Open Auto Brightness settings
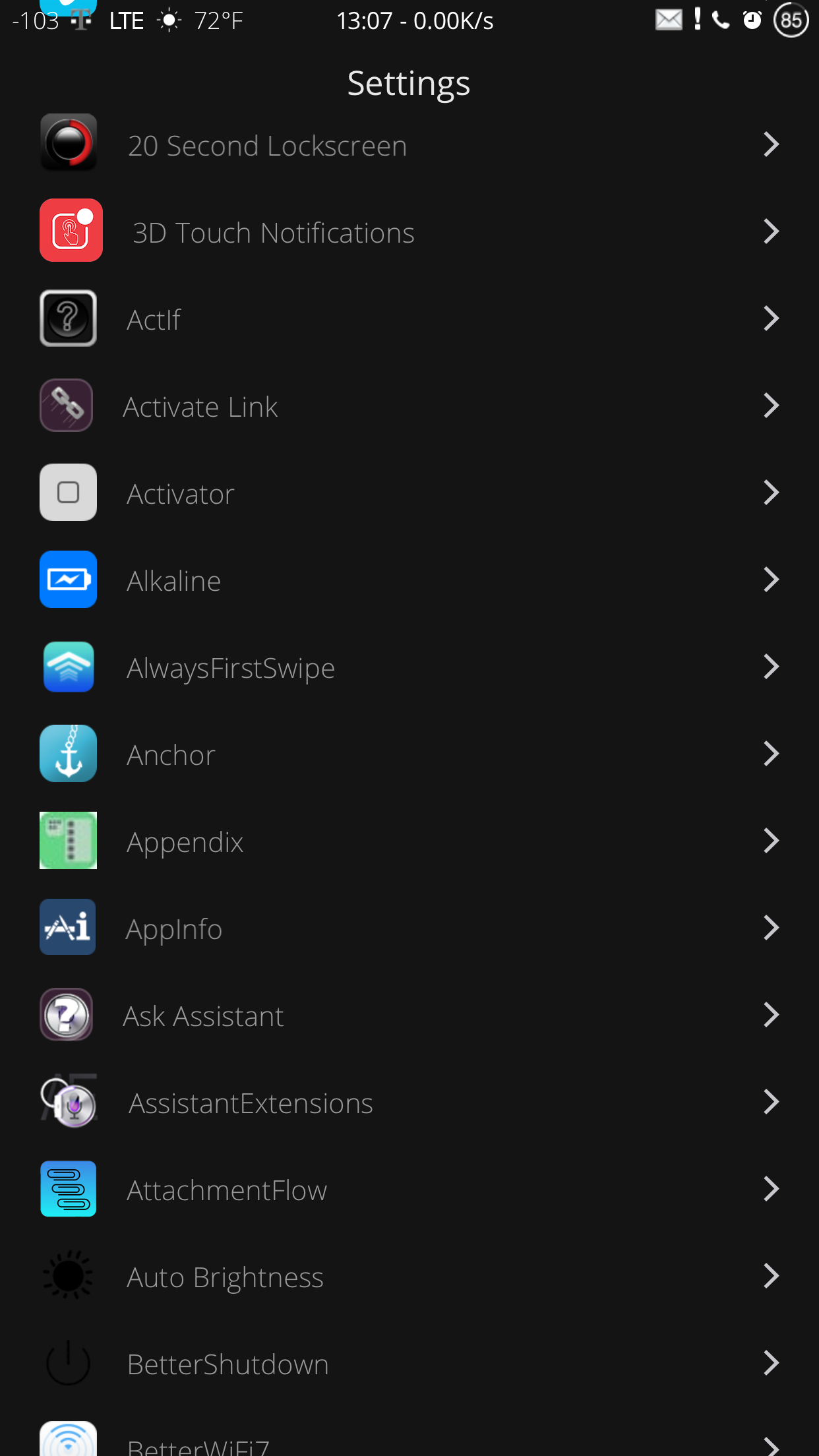The height and width of the screenshot is (1456, 819). [409, 1277]
